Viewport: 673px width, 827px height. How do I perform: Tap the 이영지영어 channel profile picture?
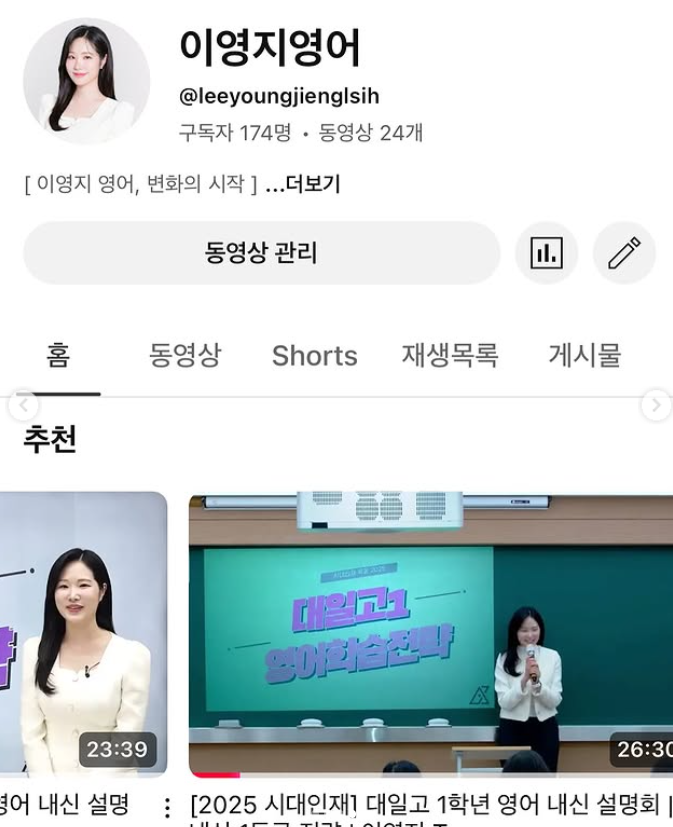87,81
